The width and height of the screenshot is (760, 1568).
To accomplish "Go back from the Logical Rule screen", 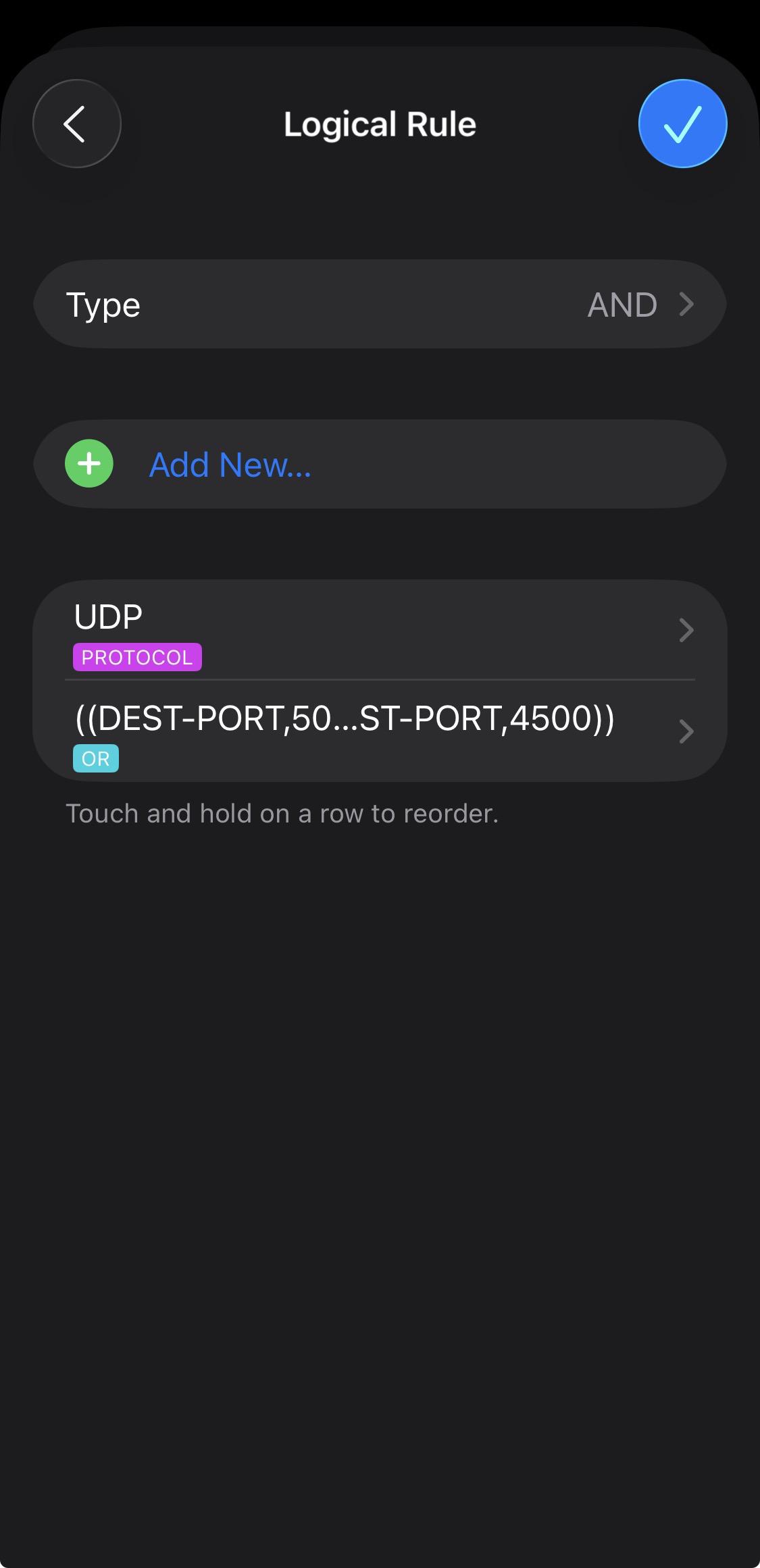I will pyautogui.click(x=76, y=124).
